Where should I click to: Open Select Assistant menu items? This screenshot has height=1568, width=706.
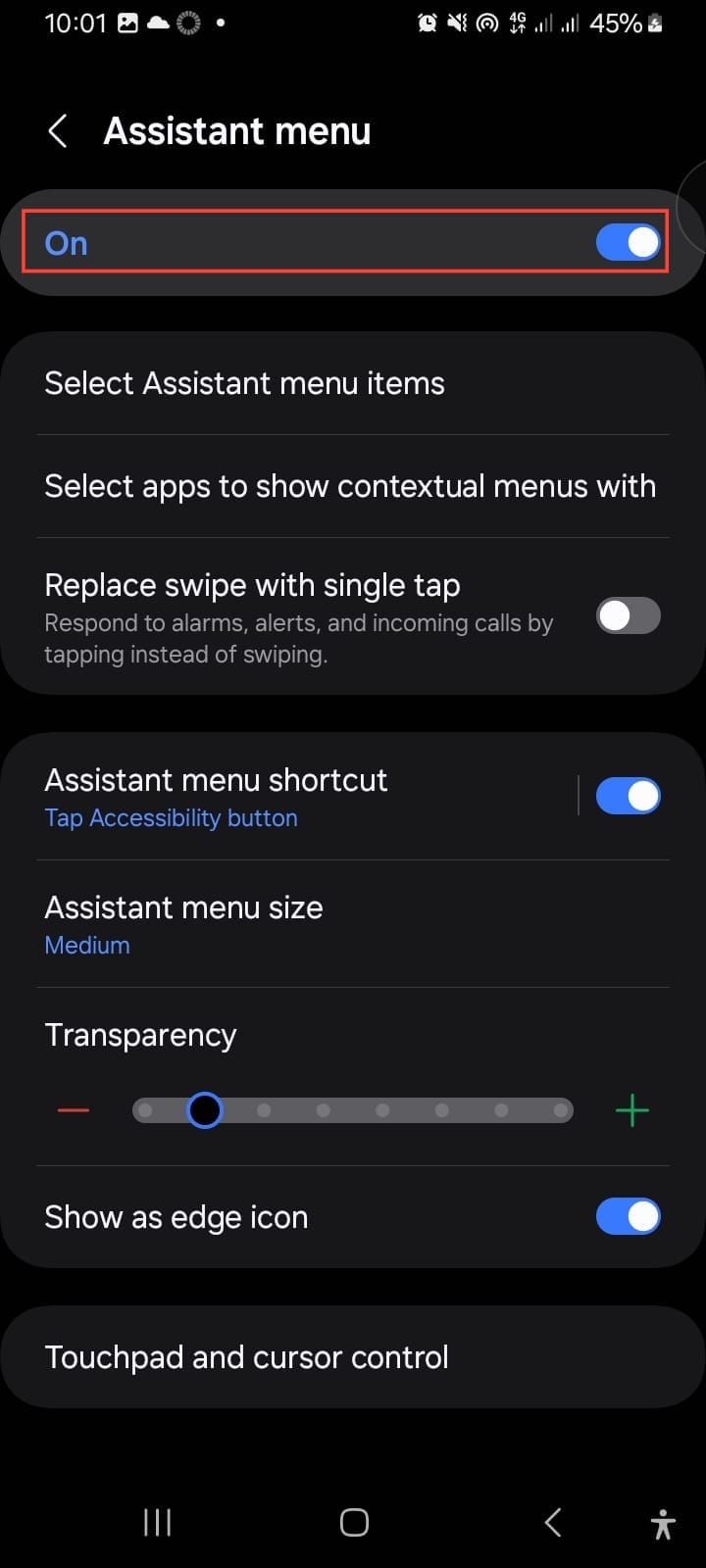coord(245,383)
